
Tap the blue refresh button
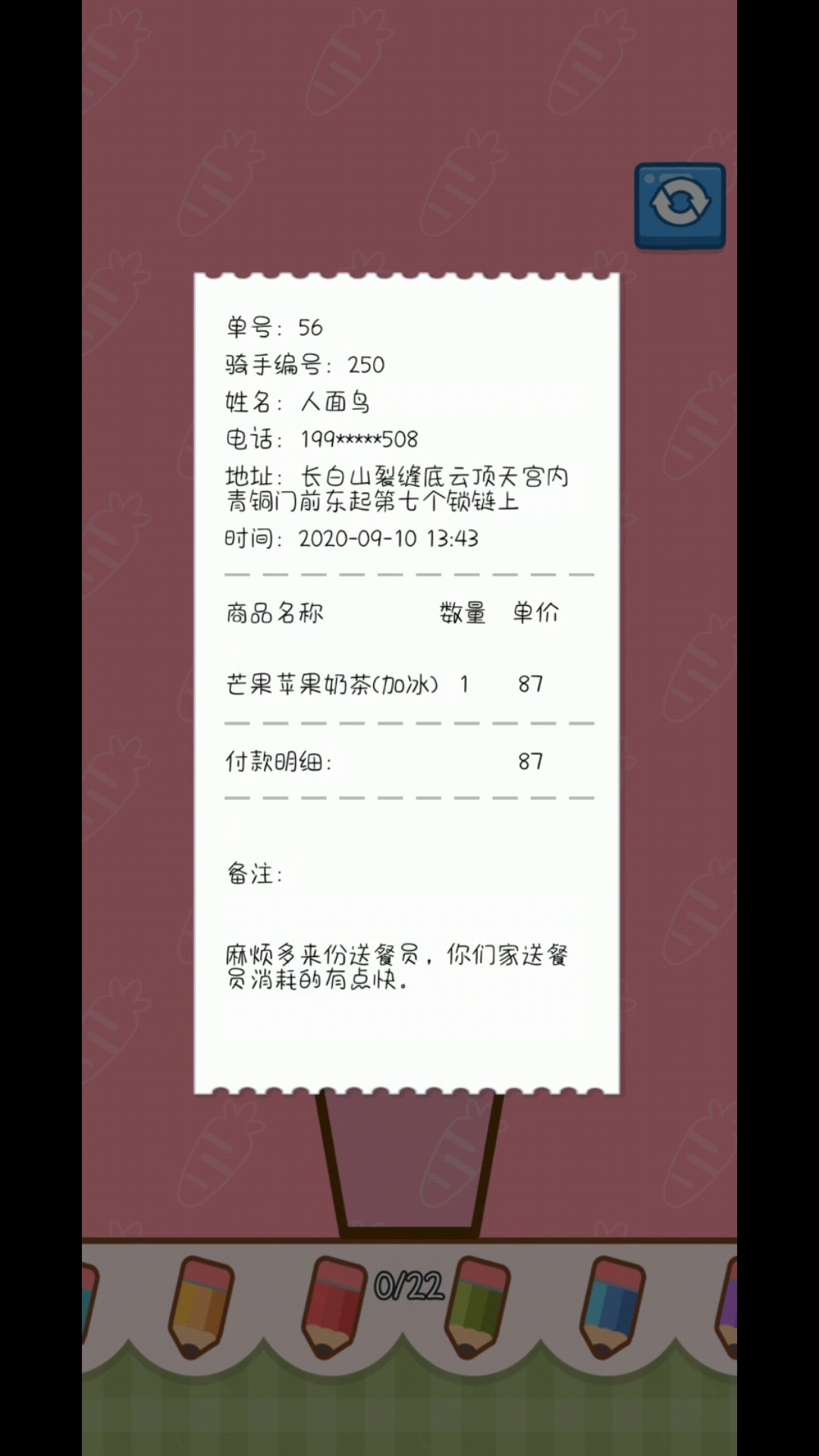(680, 206)
